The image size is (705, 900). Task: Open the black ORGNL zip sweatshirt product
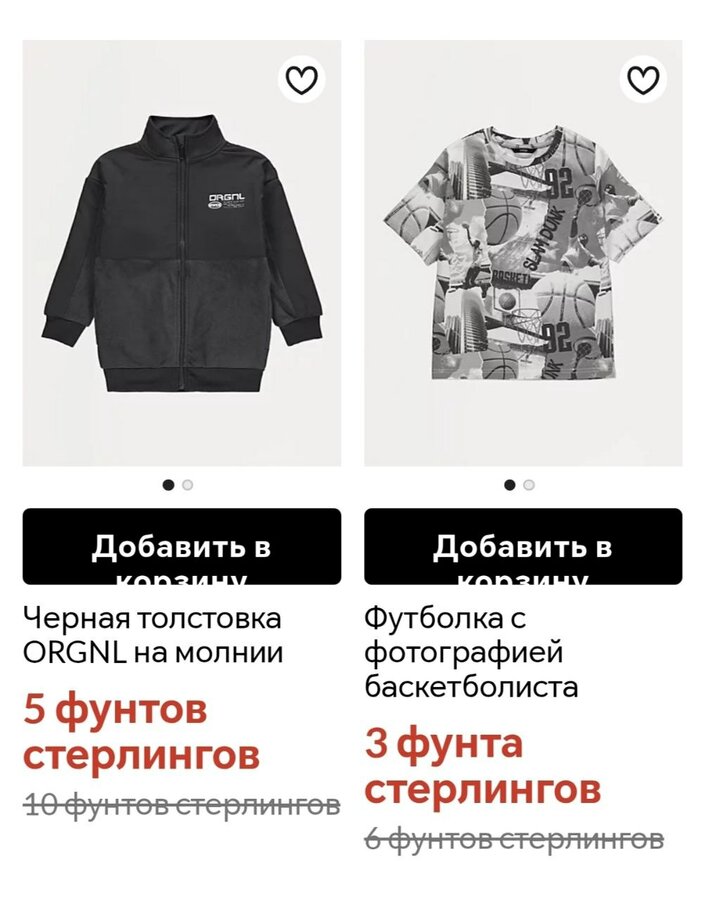pos(153,636)
